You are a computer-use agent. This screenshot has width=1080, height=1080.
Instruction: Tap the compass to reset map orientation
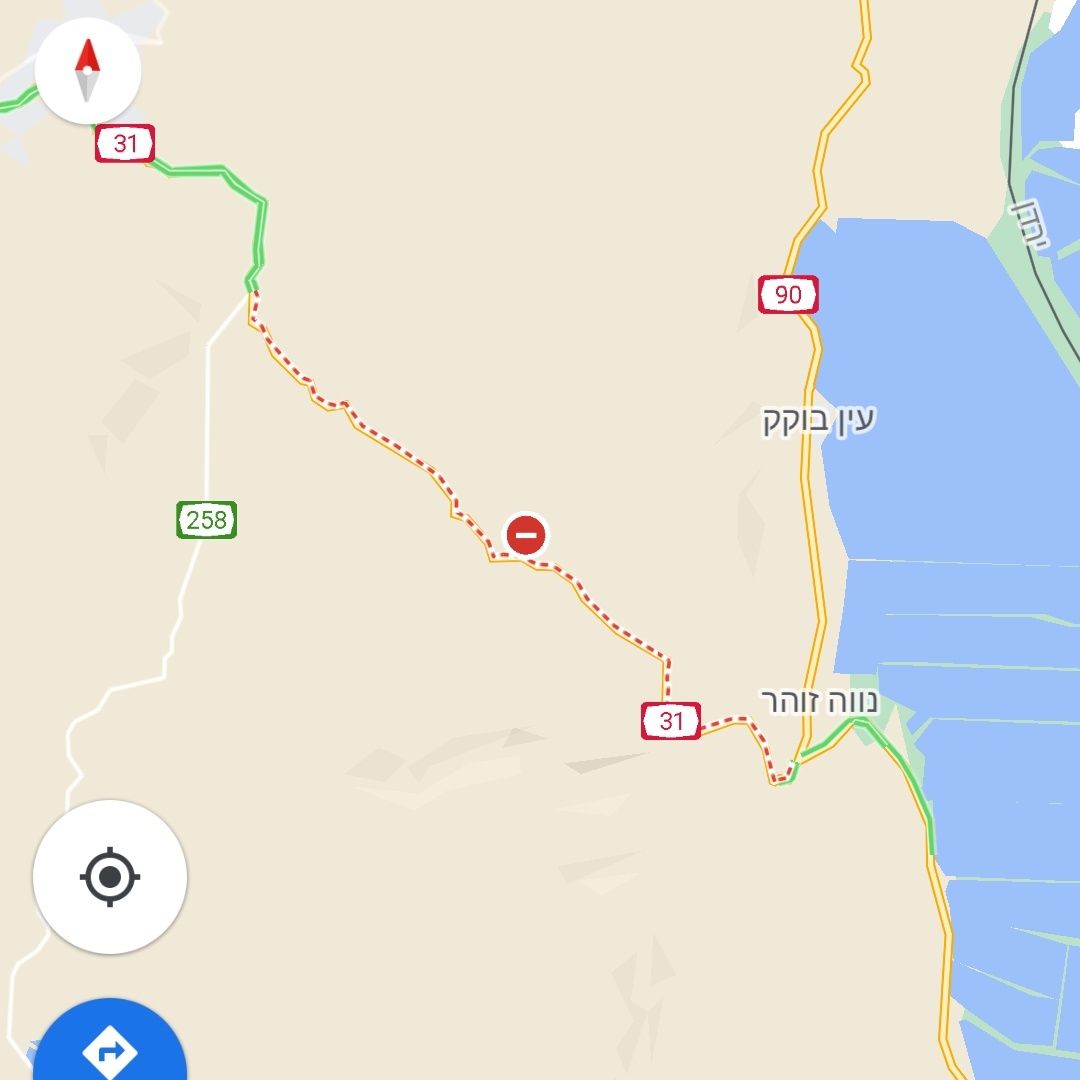88,71
